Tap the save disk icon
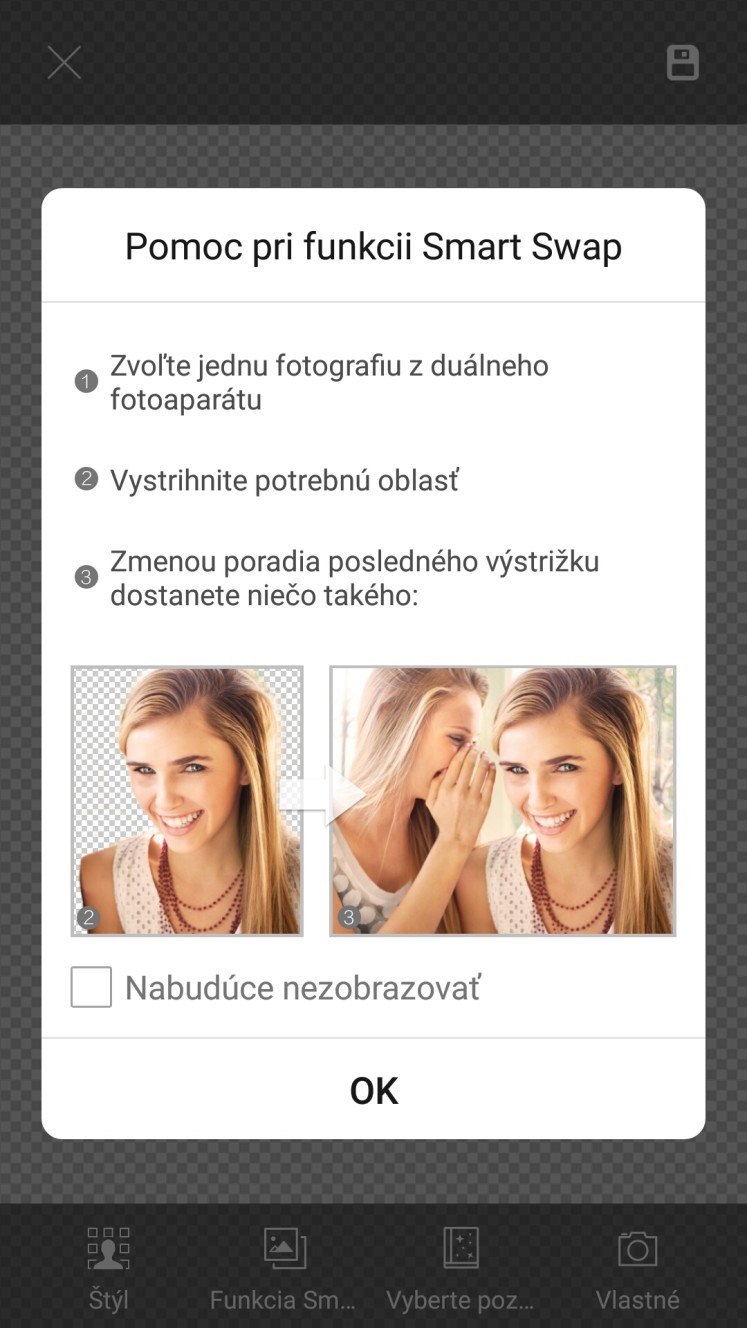This screenshot has width=747, height=1328. [x=683, y=63]
